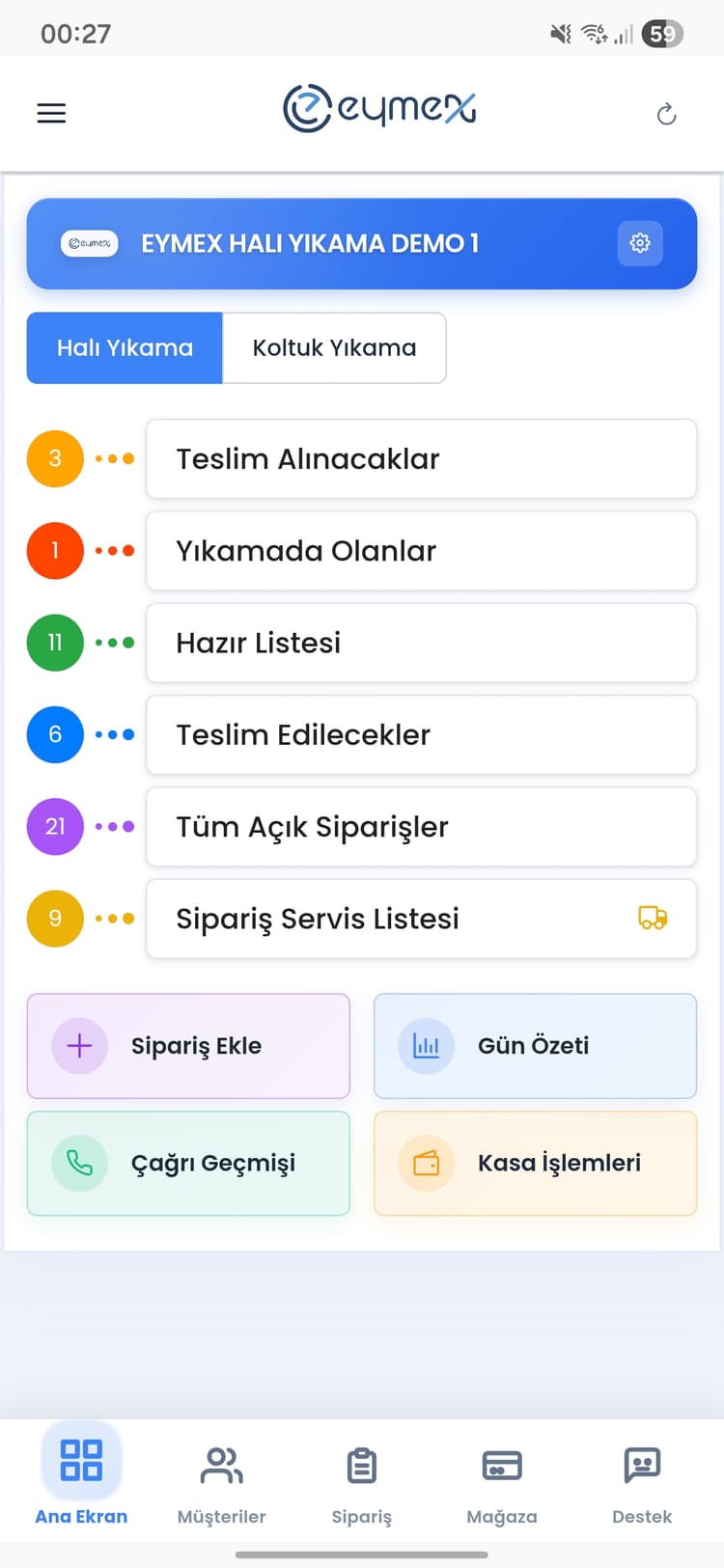Open Tüm Açık Siparişler

tap(421, 827)
